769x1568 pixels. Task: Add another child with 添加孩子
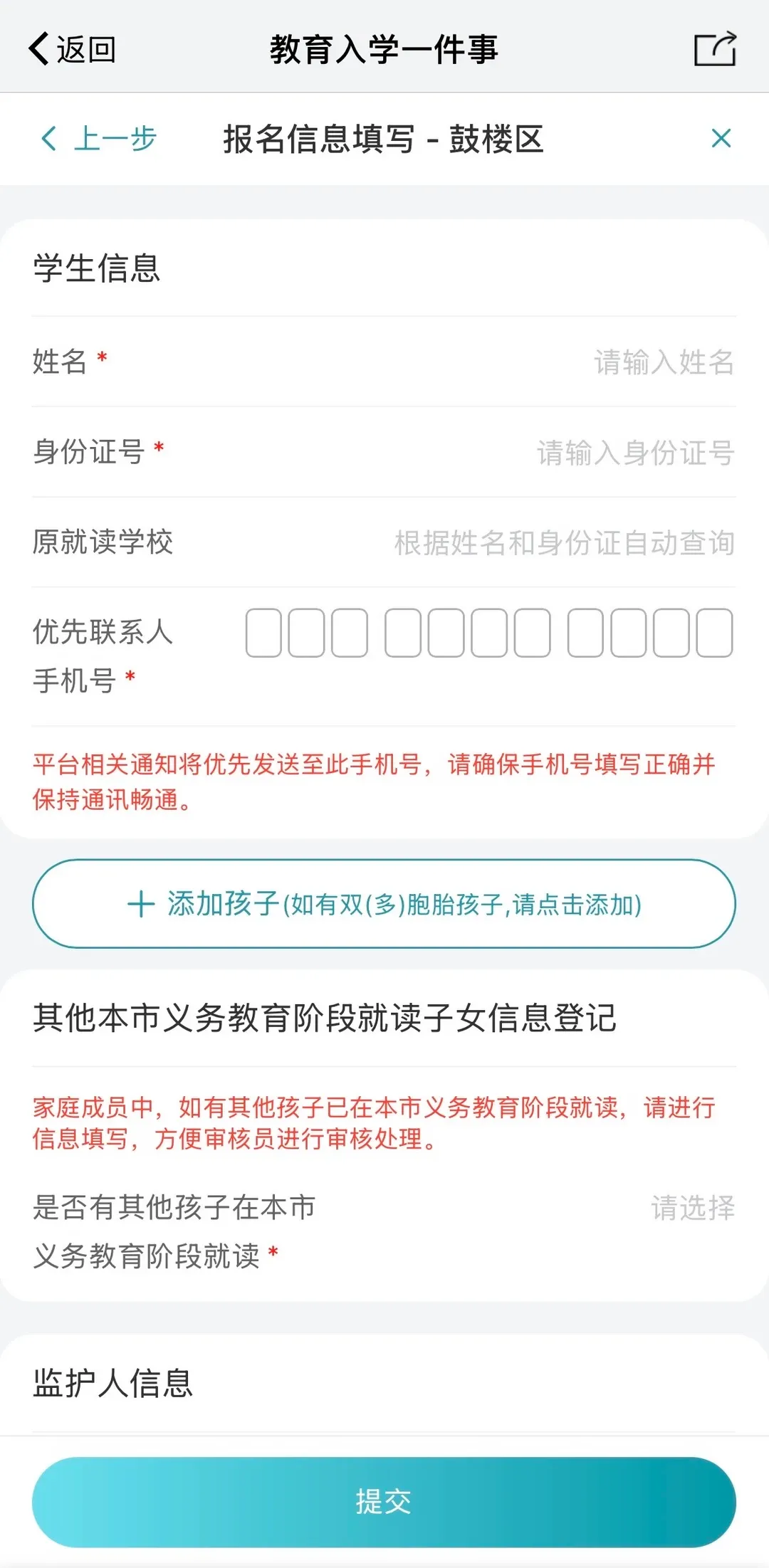tap(384, 904)
